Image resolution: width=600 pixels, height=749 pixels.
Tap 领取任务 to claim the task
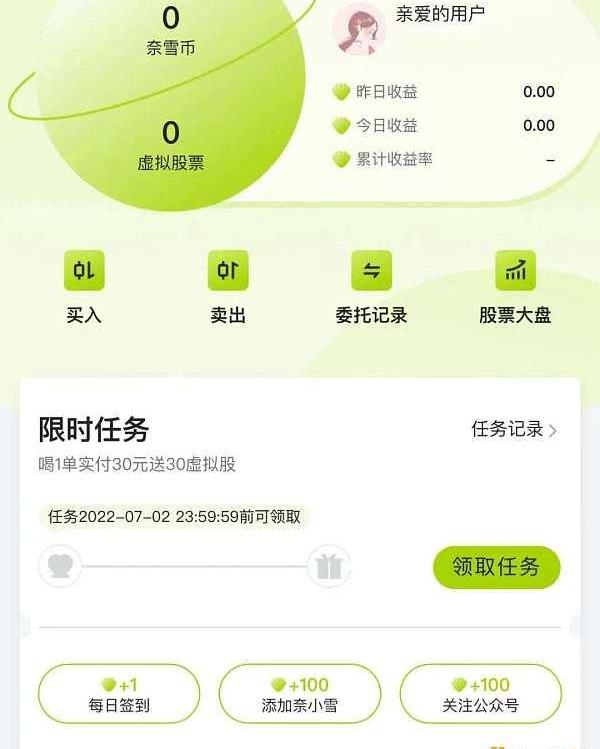(x=496, y=567)
